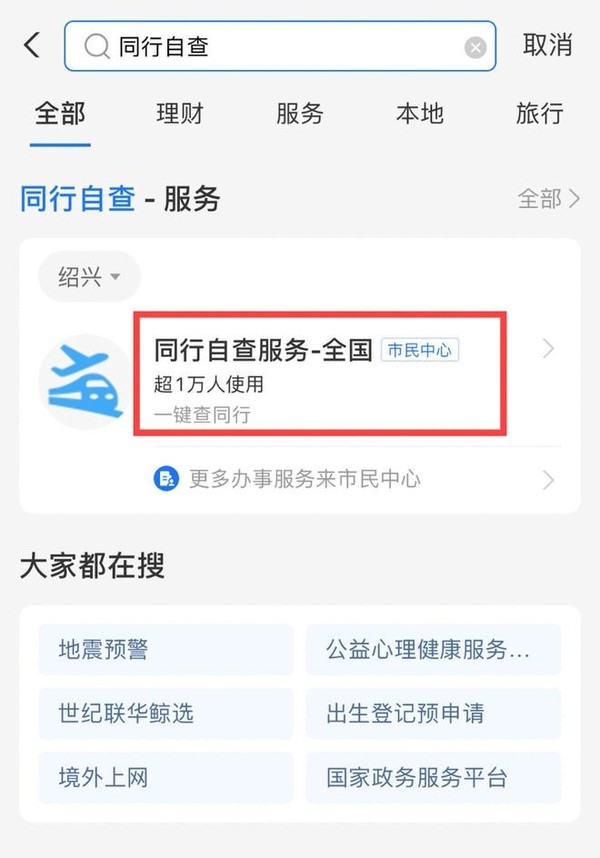
Task: Open 同行自查服务-全国 result
Action: point(320,374)
